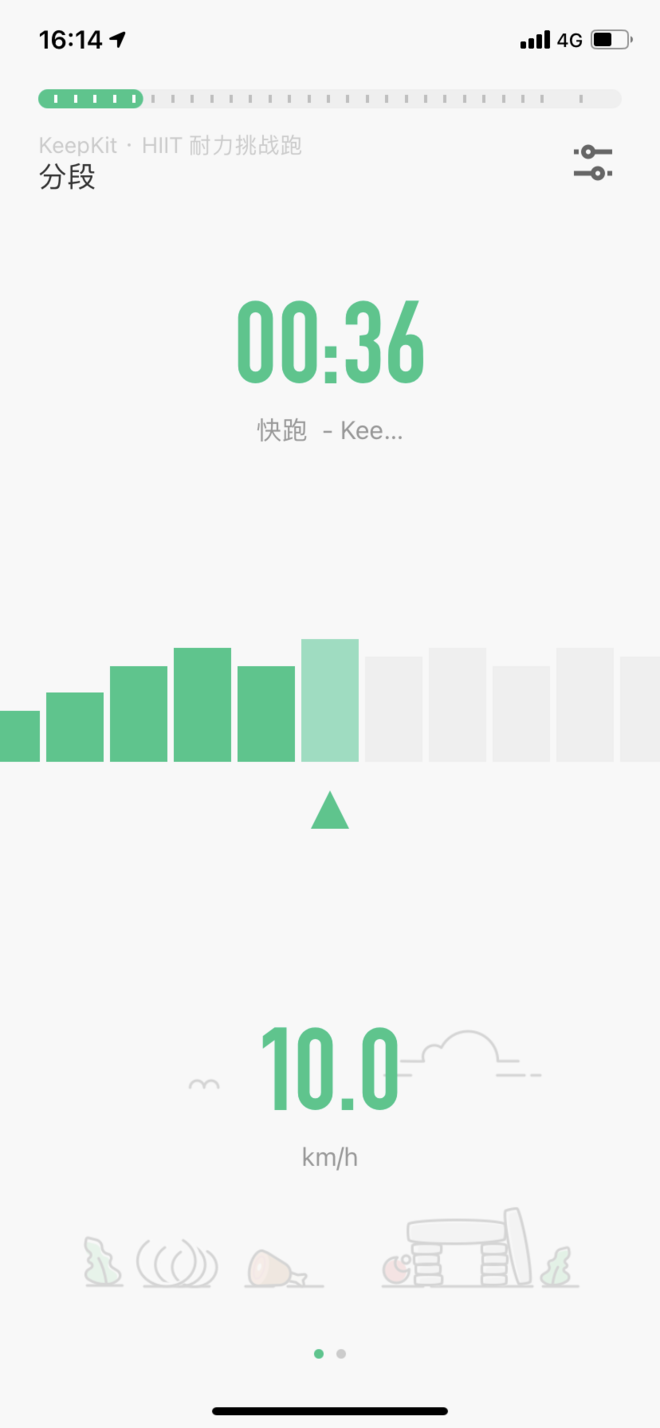Tap the page indicator dots
Screen dimensions: 660x1428
[329, 1353]
